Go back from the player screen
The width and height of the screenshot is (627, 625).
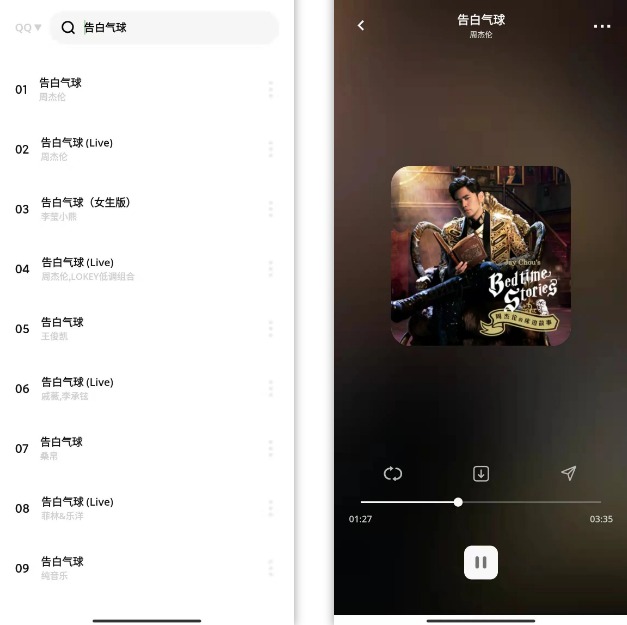pos(361,26)
